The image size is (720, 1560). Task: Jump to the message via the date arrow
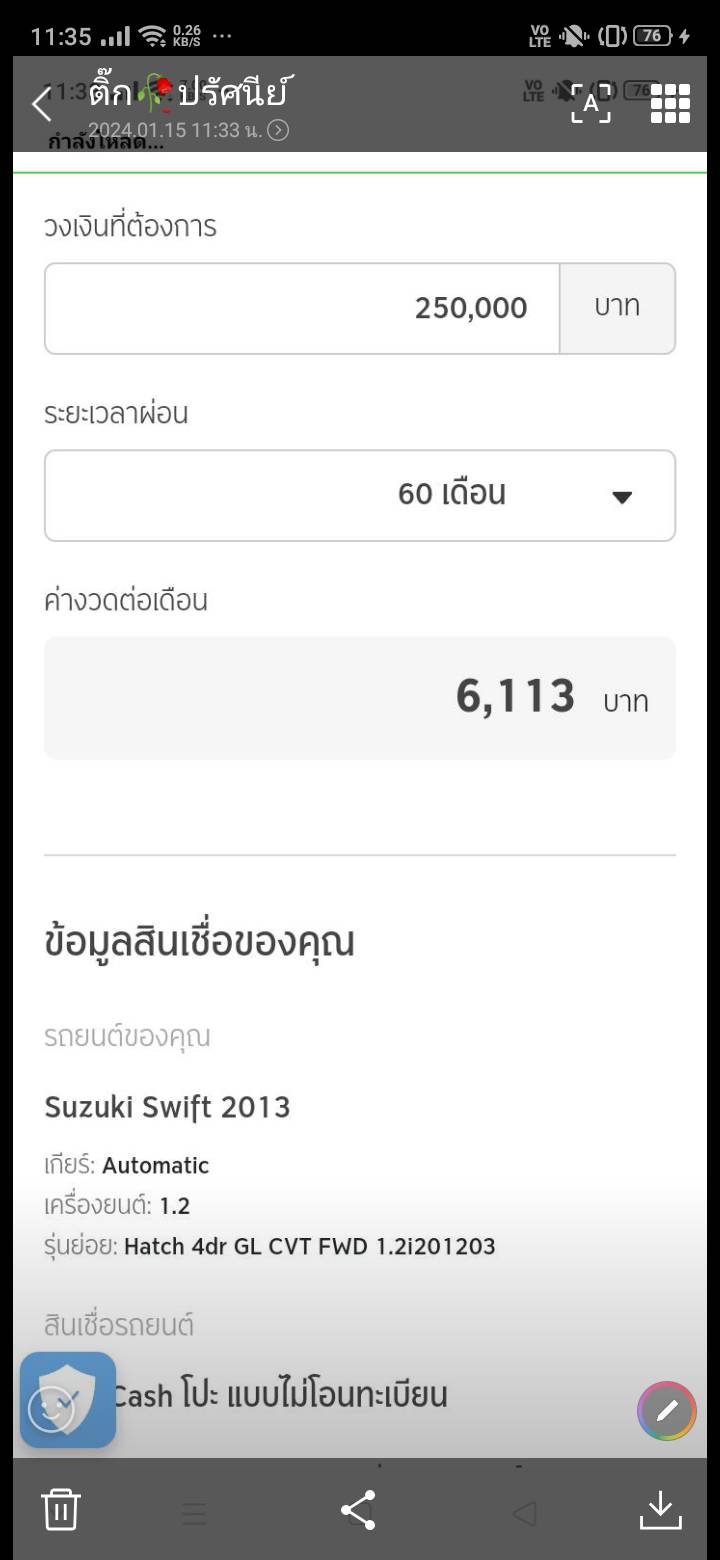coord(279,130)
